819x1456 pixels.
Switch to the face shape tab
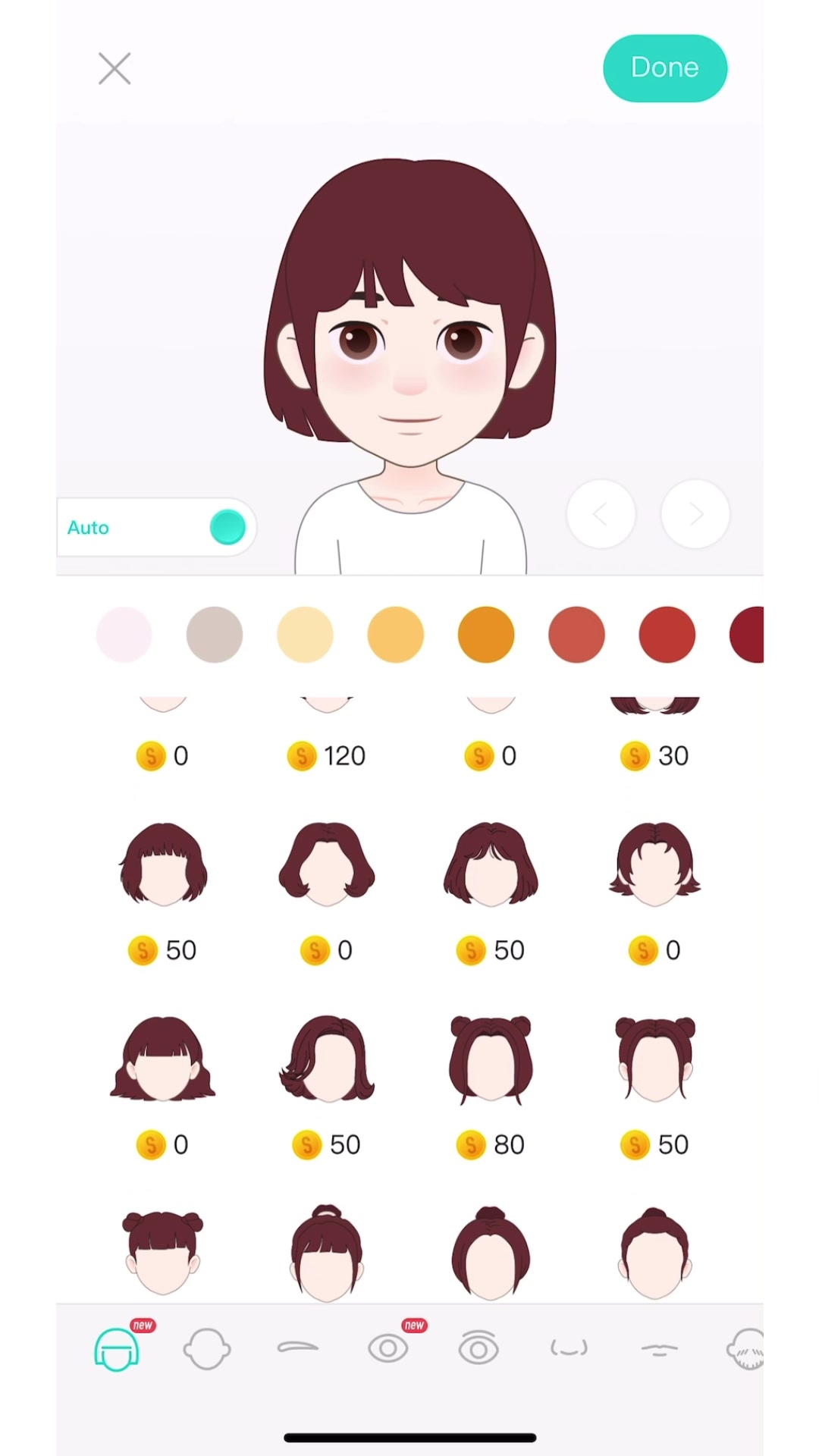point(207,1349)
